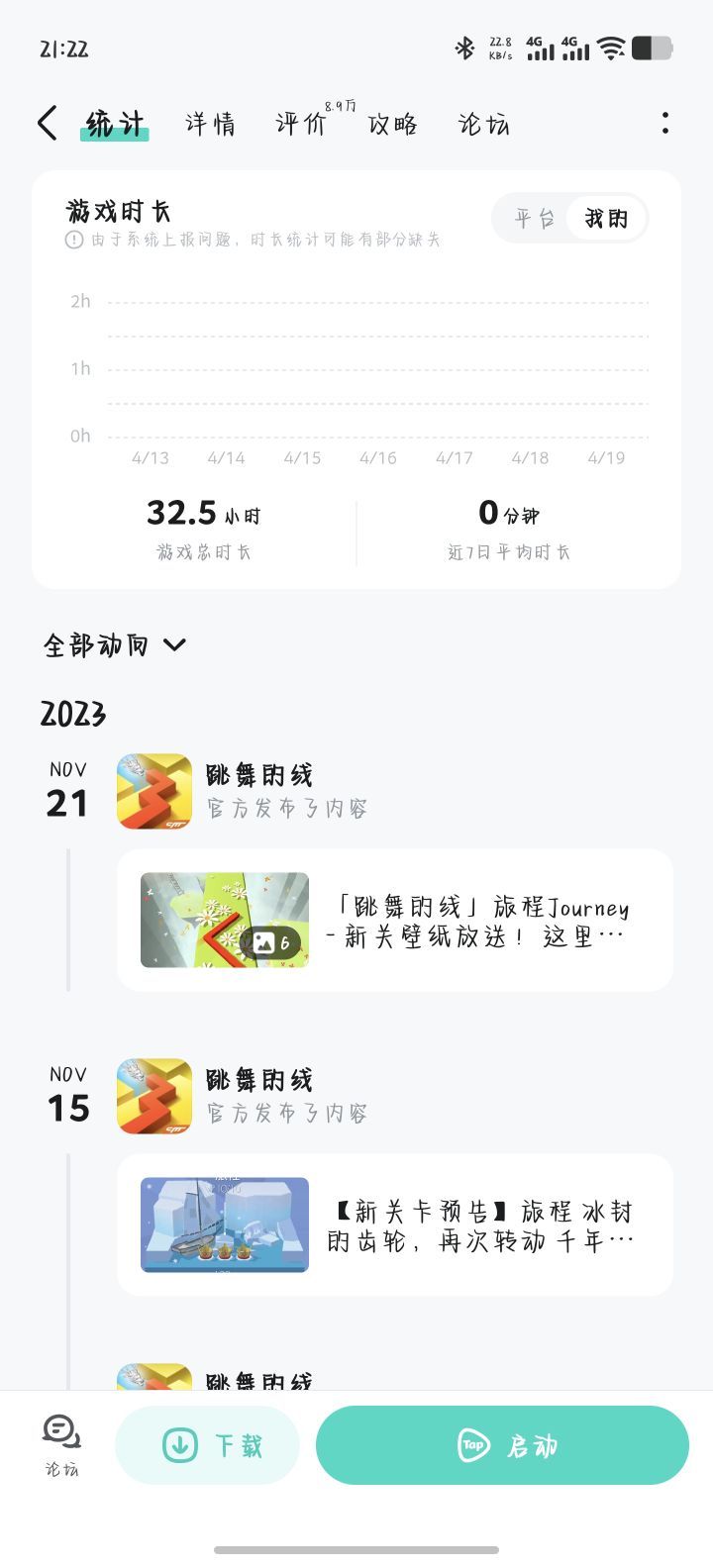The width and height of the screenshot is (713, 1568).
Task: Tap the download arrow icon in 下载 button
Action: click(177, 1443)
